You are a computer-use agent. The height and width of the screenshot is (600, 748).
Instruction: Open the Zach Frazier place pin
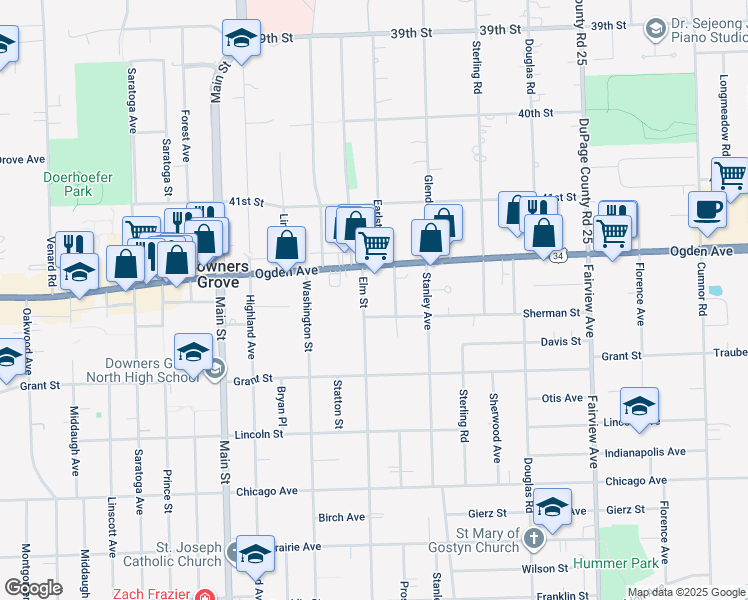pos(205,594)
